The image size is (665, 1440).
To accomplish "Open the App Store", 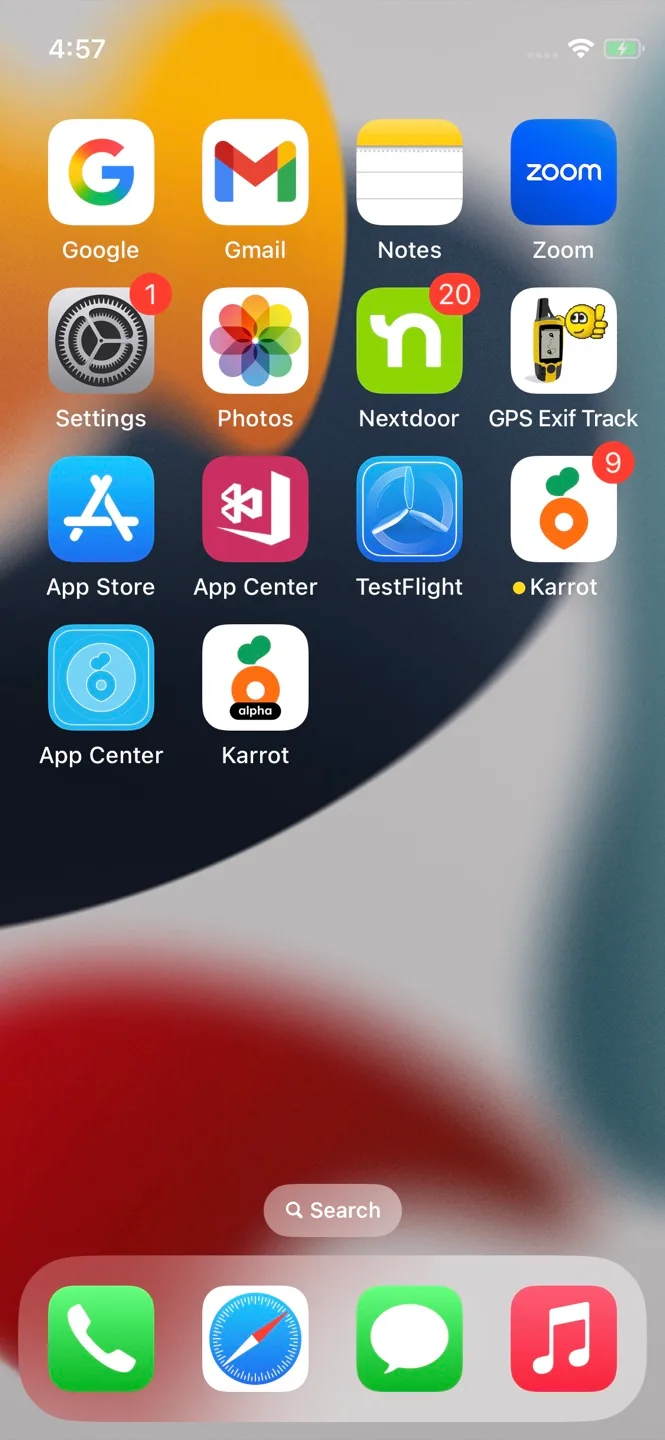I will pyautogui.click(x=101, y=509).
